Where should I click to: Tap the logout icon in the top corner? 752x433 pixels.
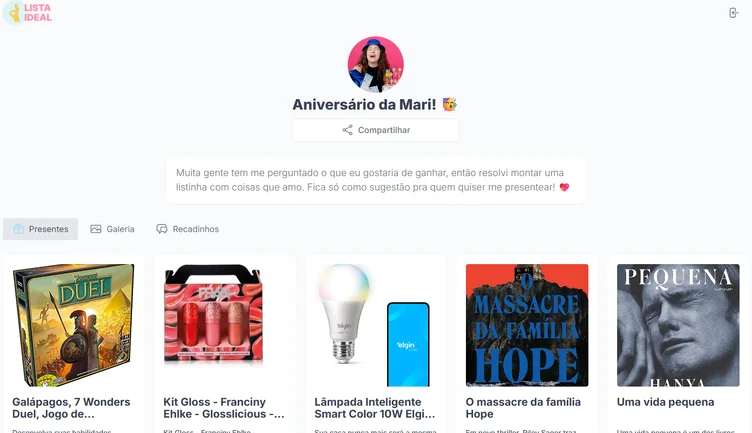734,12
